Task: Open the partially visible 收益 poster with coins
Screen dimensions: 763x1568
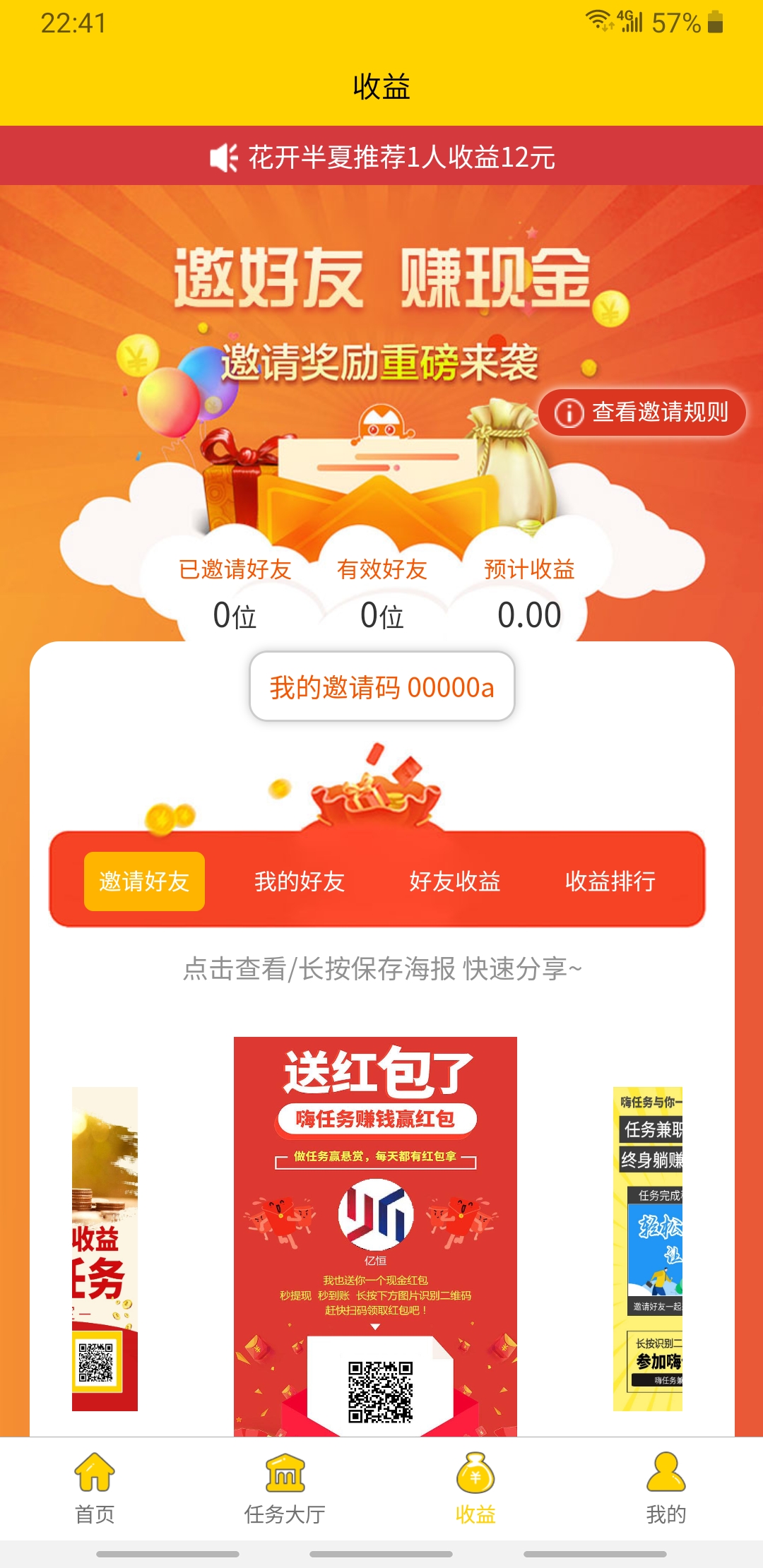Action: [x=105, y=1249]
